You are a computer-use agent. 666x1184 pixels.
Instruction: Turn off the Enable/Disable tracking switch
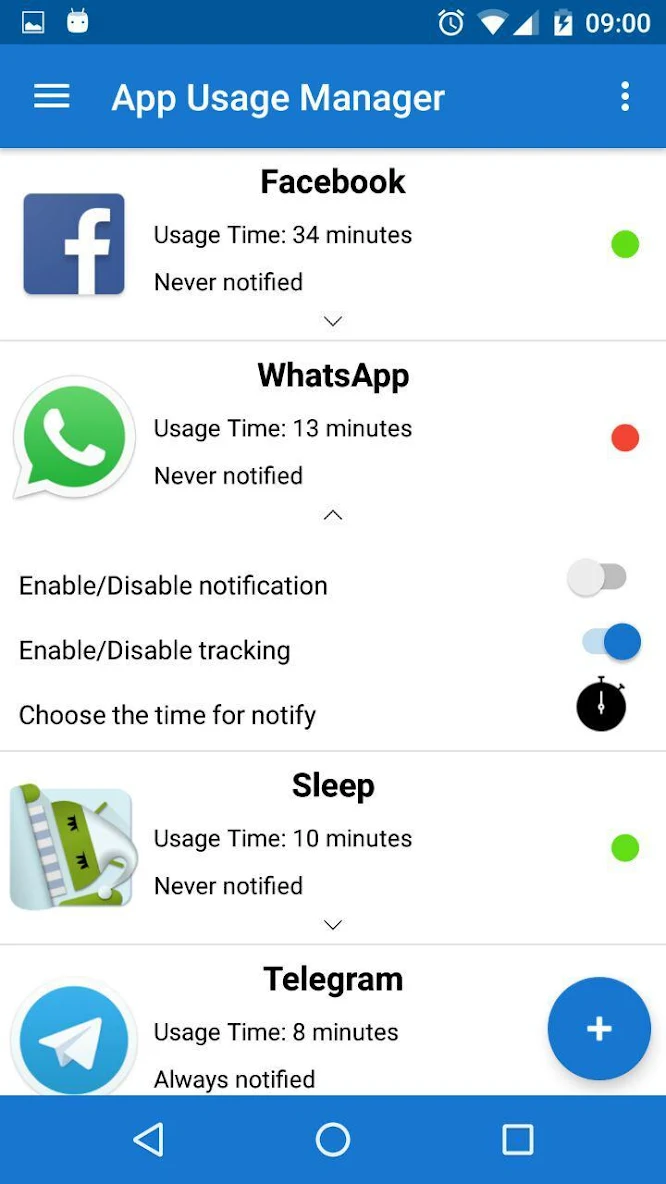coord(612,643)
